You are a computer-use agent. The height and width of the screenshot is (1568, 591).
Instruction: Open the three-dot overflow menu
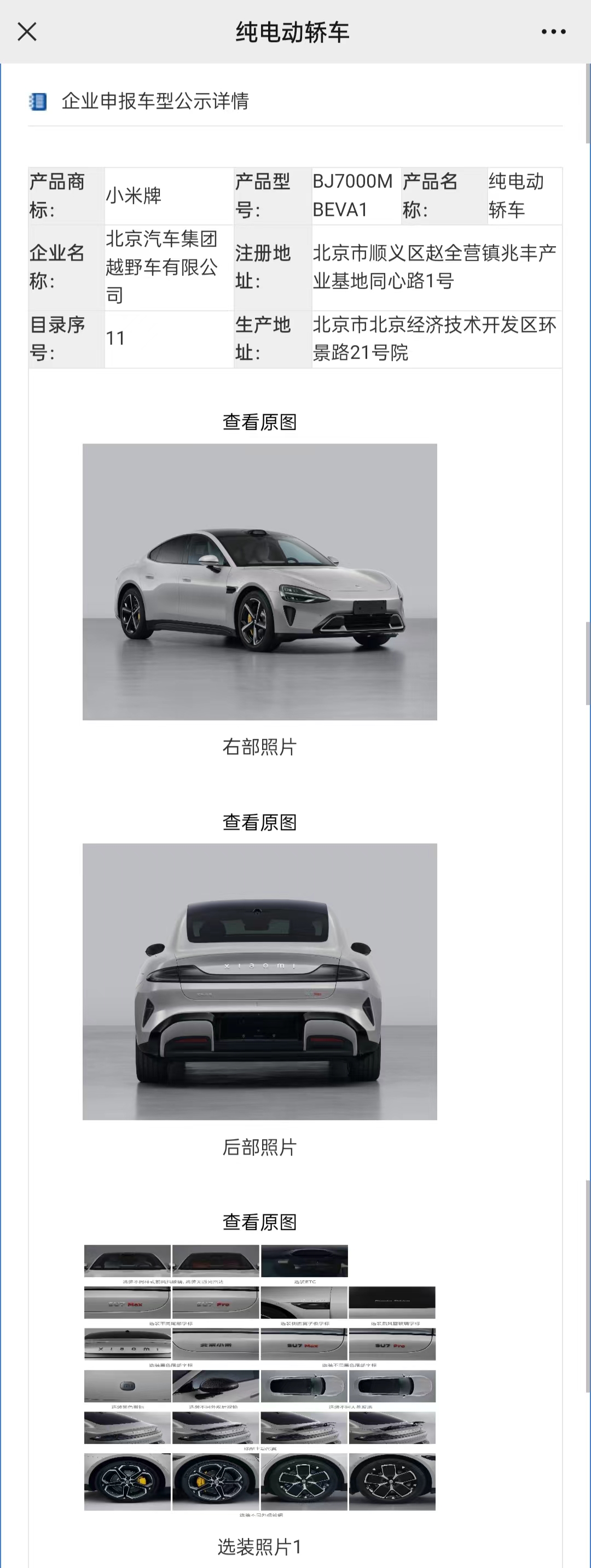coord(553,32)
